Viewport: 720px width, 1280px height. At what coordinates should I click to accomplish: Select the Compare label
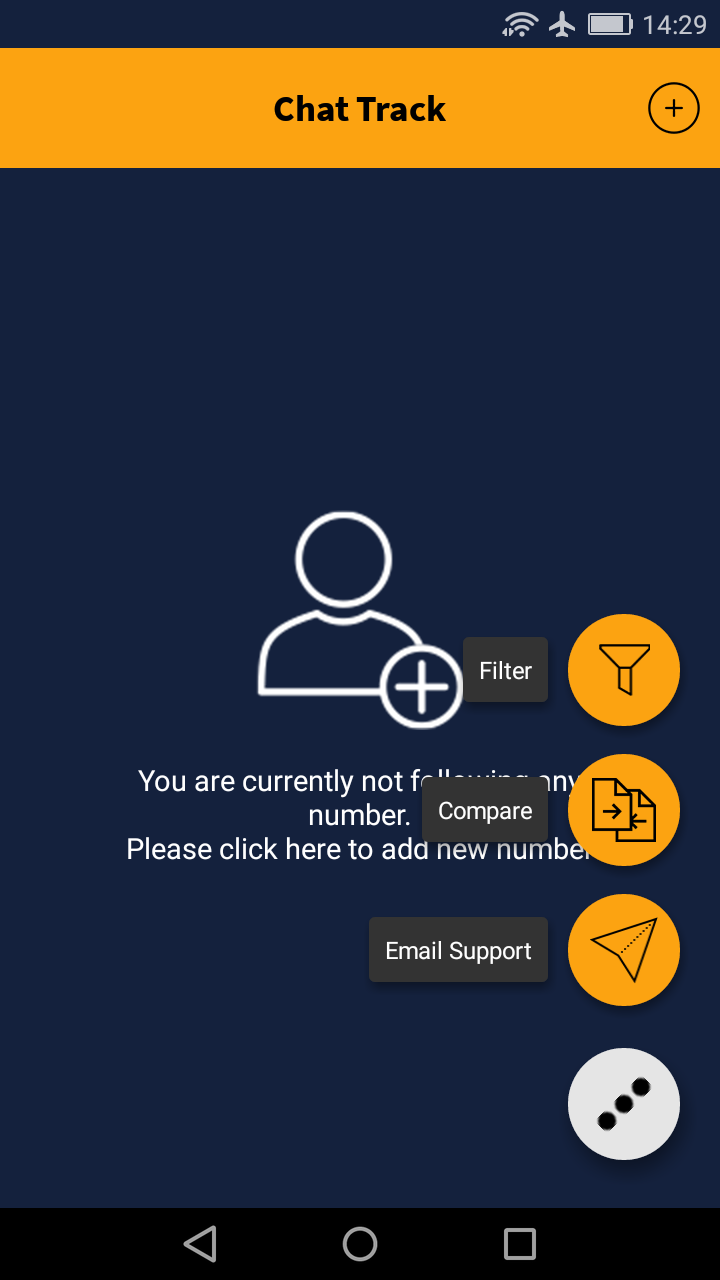pyautogui.click(x=485, y=810)
